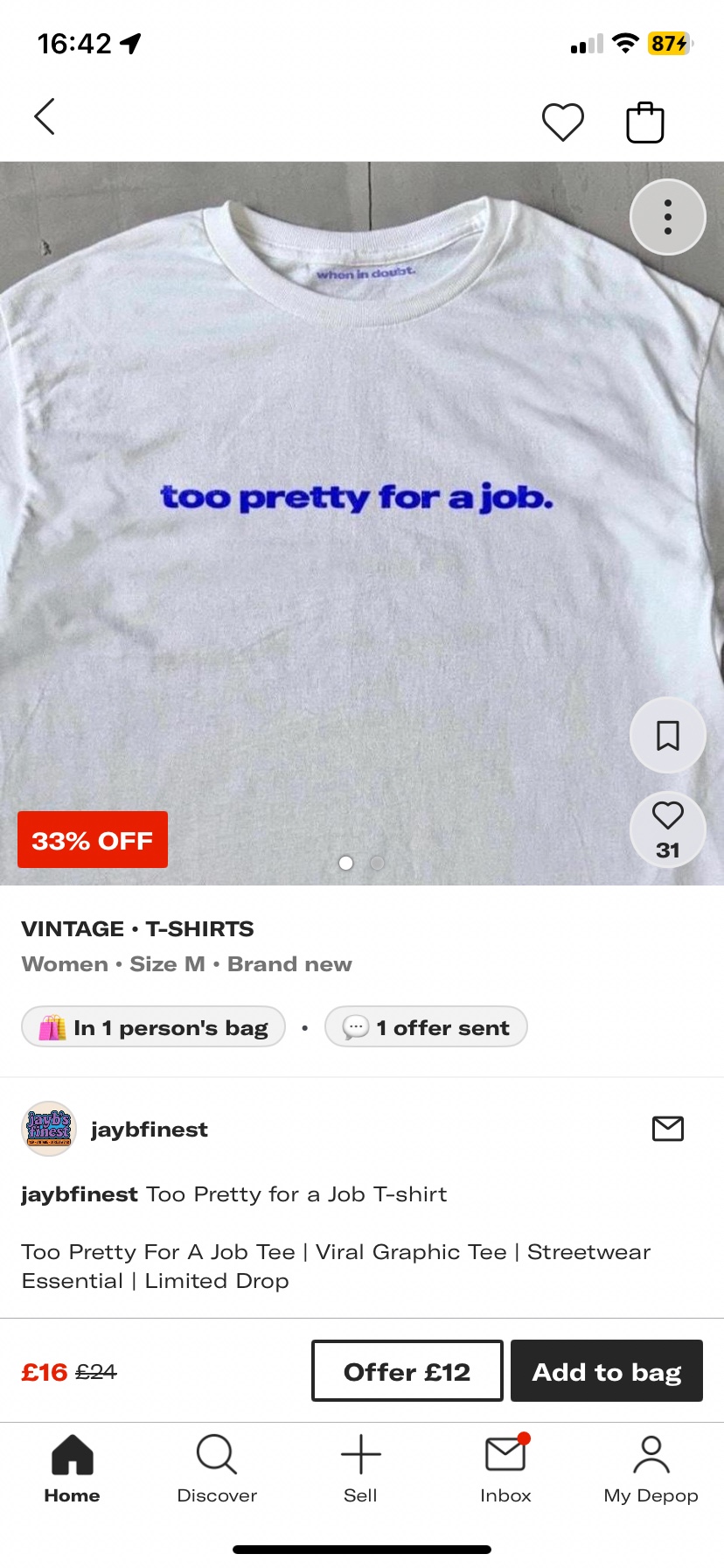This screenshot has width=724, height=1568.
Task: Message the seller jaybfinest
Action: (667, 1129)
